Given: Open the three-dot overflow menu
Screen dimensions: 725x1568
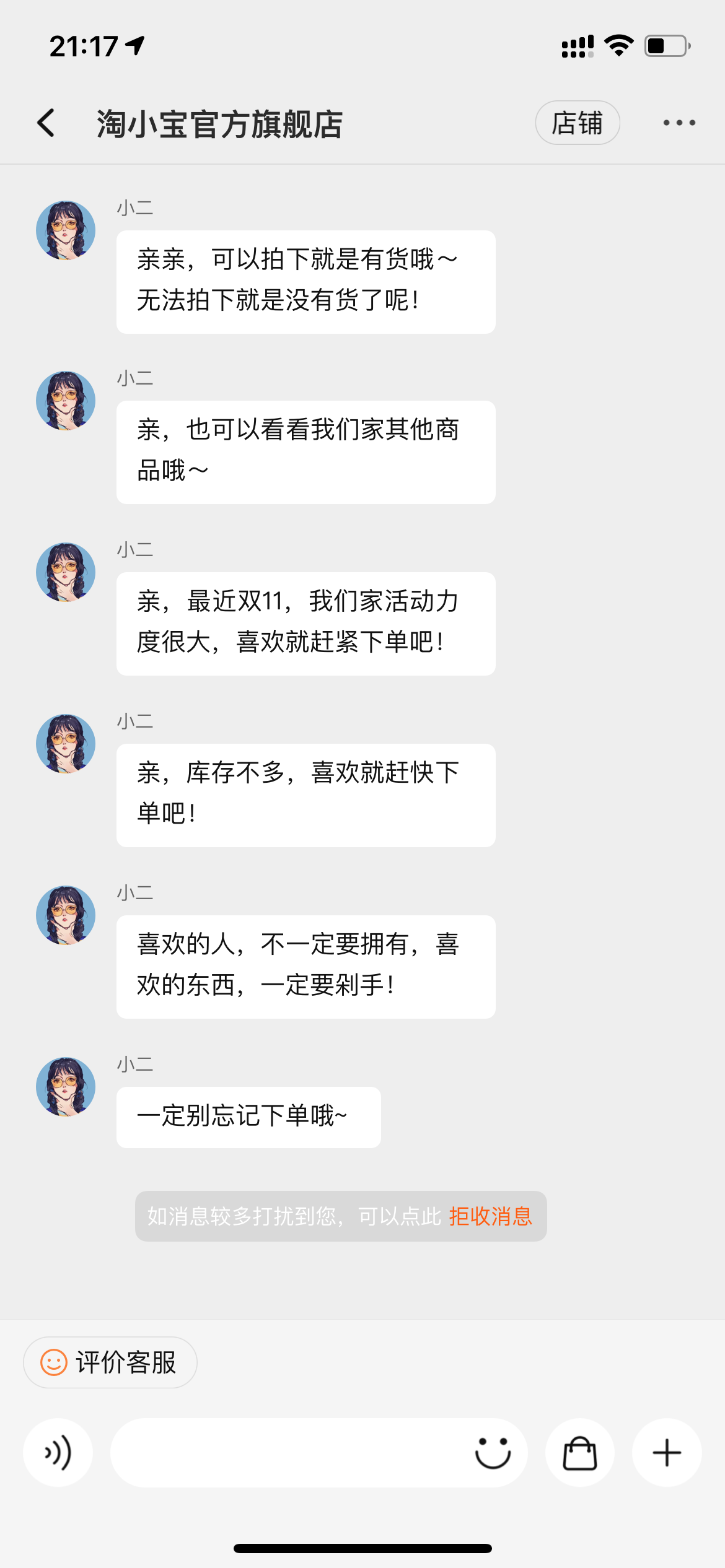Looking at the screenshot, I should pos(679,123).
